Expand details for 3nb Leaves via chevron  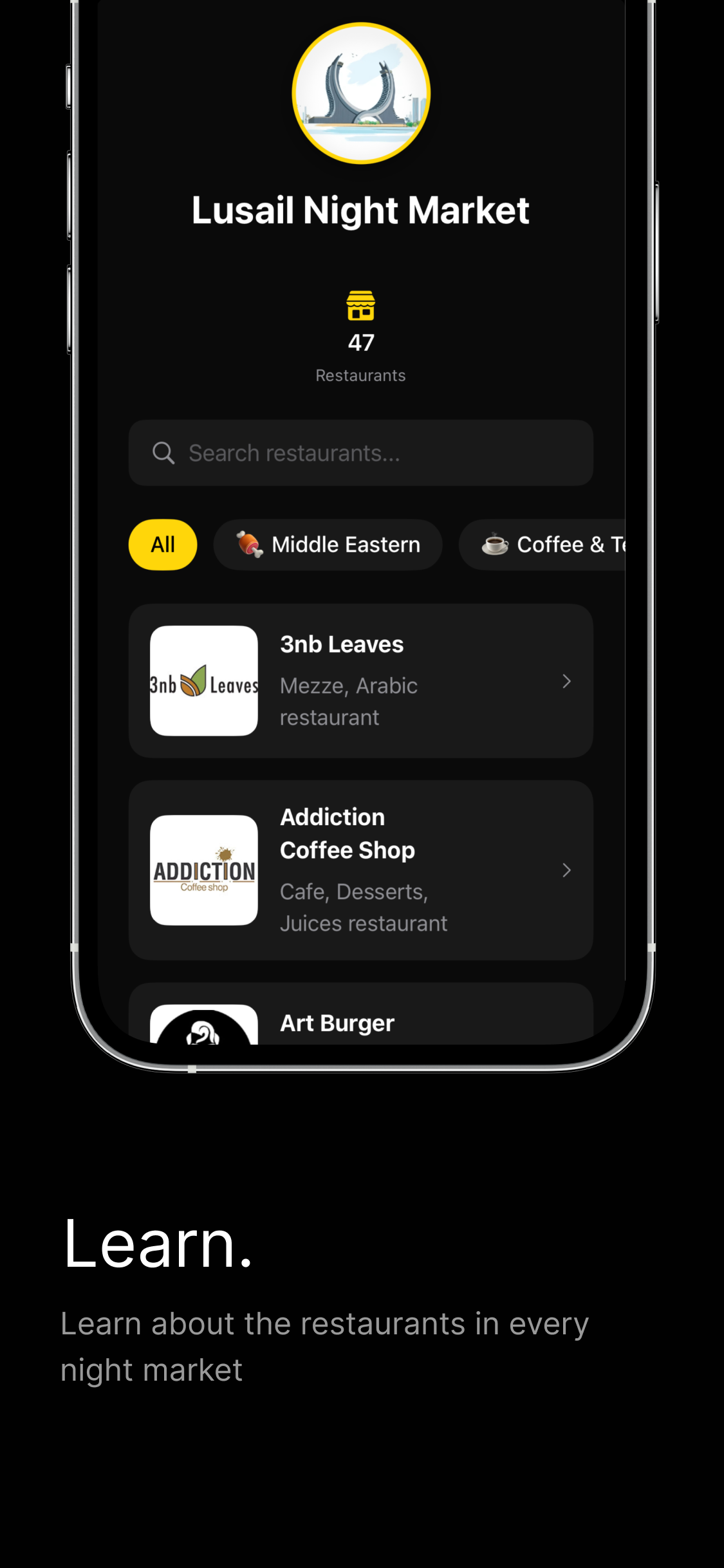[566, 681]
